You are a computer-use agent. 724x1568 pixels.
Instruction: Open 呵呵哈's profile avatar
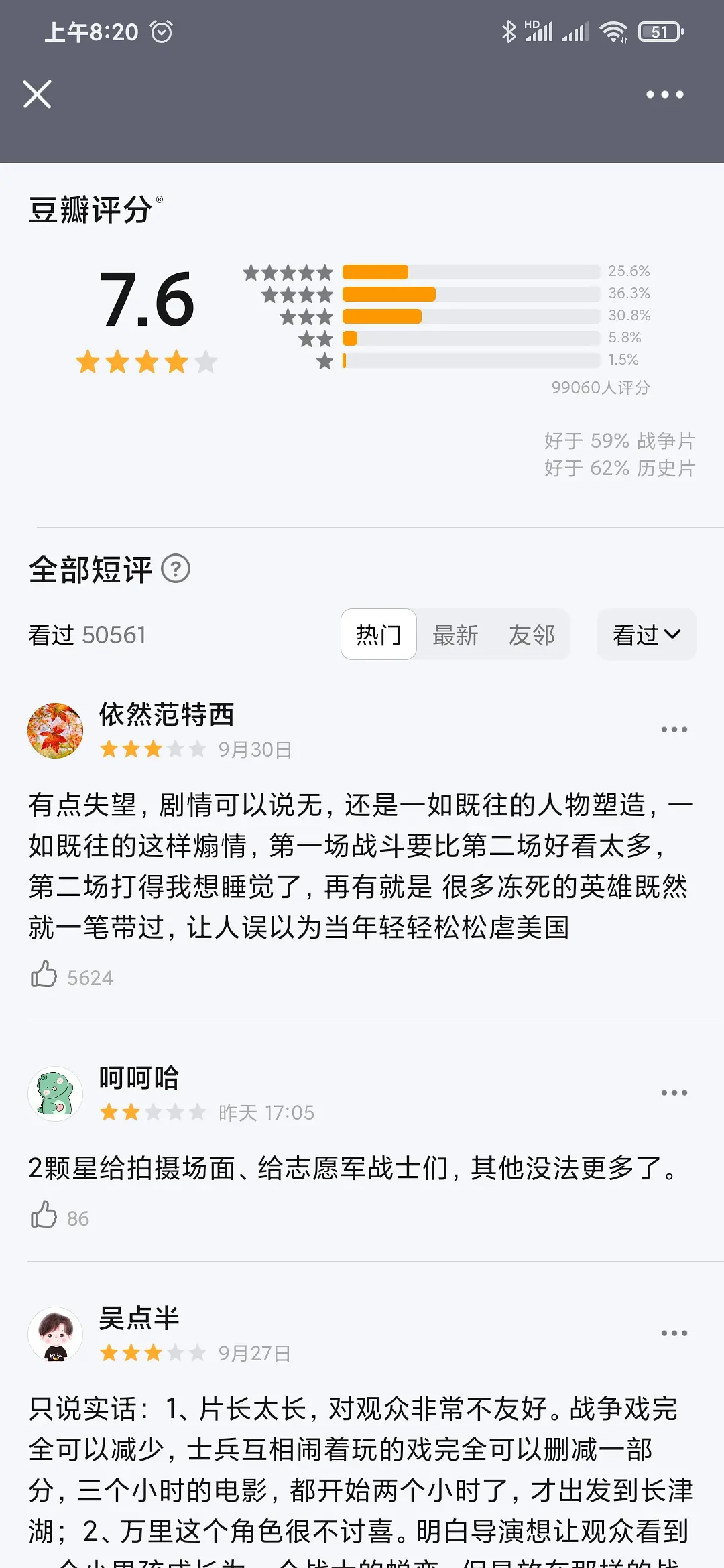[x=56, y=1094]
